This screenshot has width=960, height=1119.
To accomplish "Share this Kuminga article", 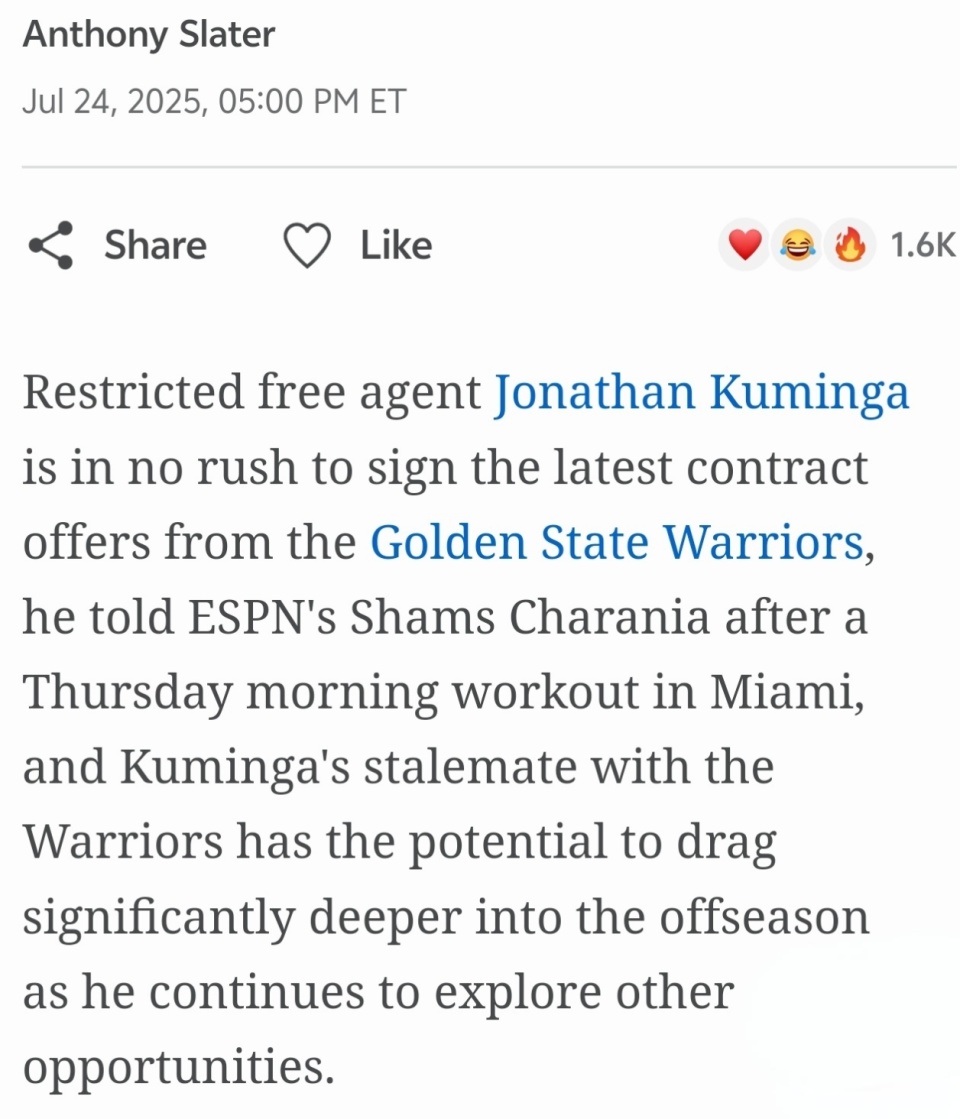I will click(x=118, y=245).
